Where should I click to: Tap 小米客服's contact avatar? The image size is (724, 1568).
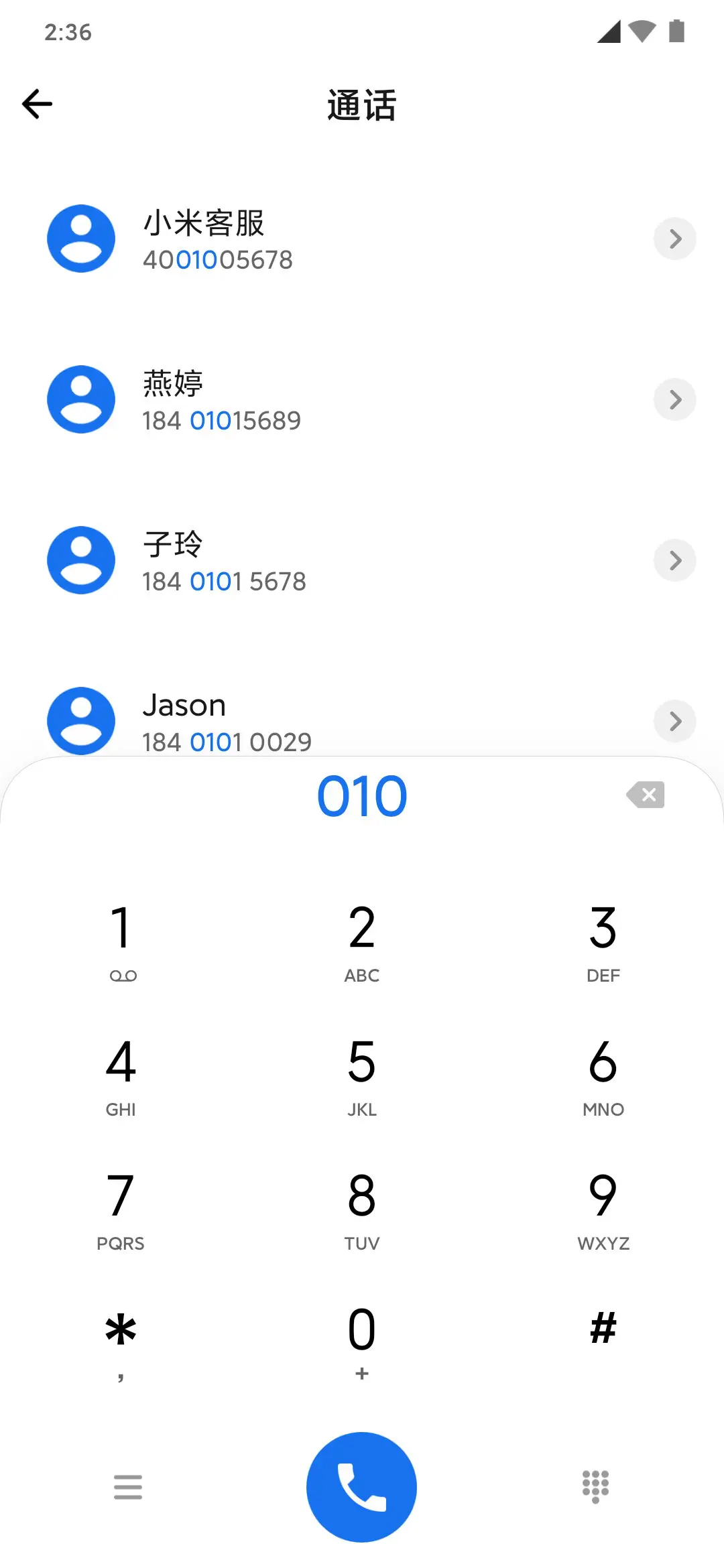(x=80, y=239)
